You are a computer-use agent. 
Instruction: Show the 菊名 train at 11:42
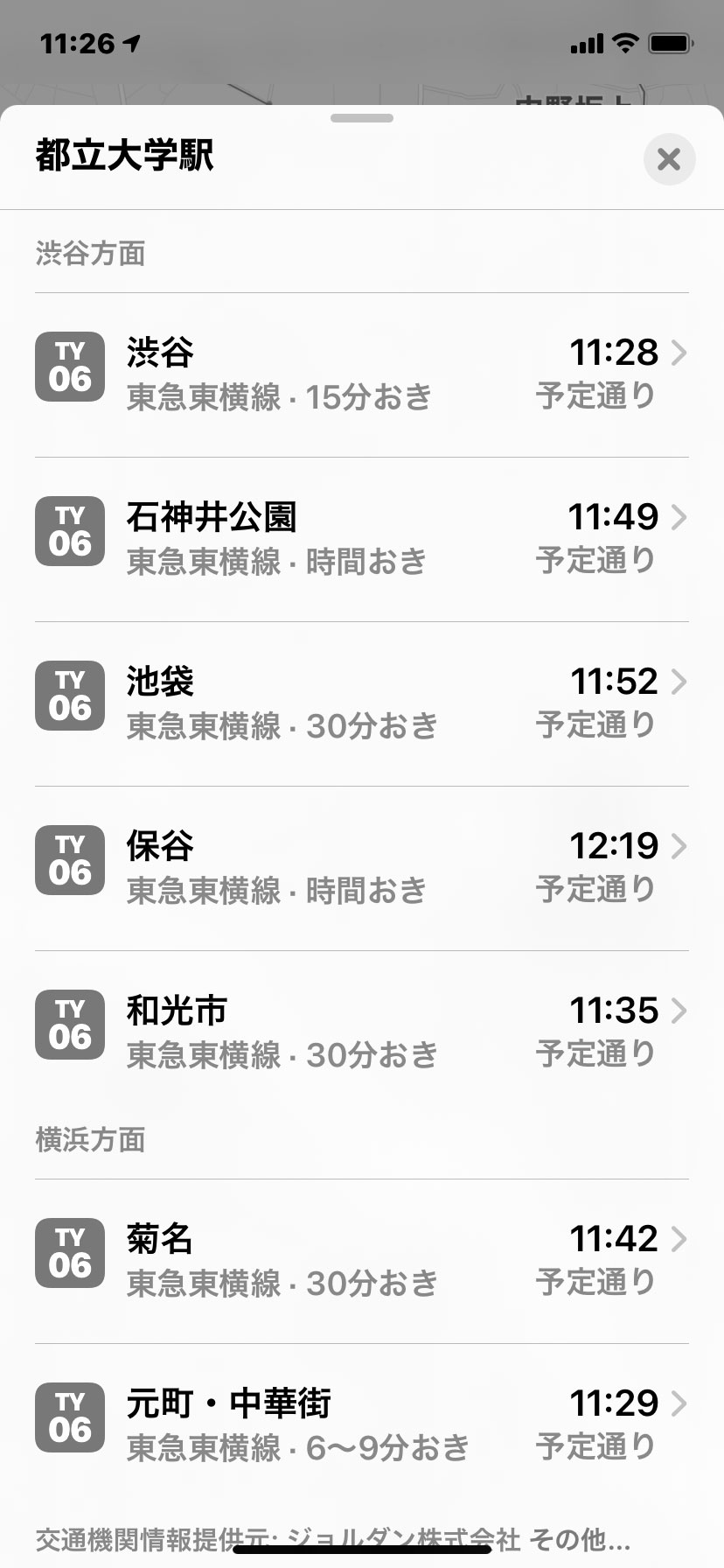coord(362,1261)
